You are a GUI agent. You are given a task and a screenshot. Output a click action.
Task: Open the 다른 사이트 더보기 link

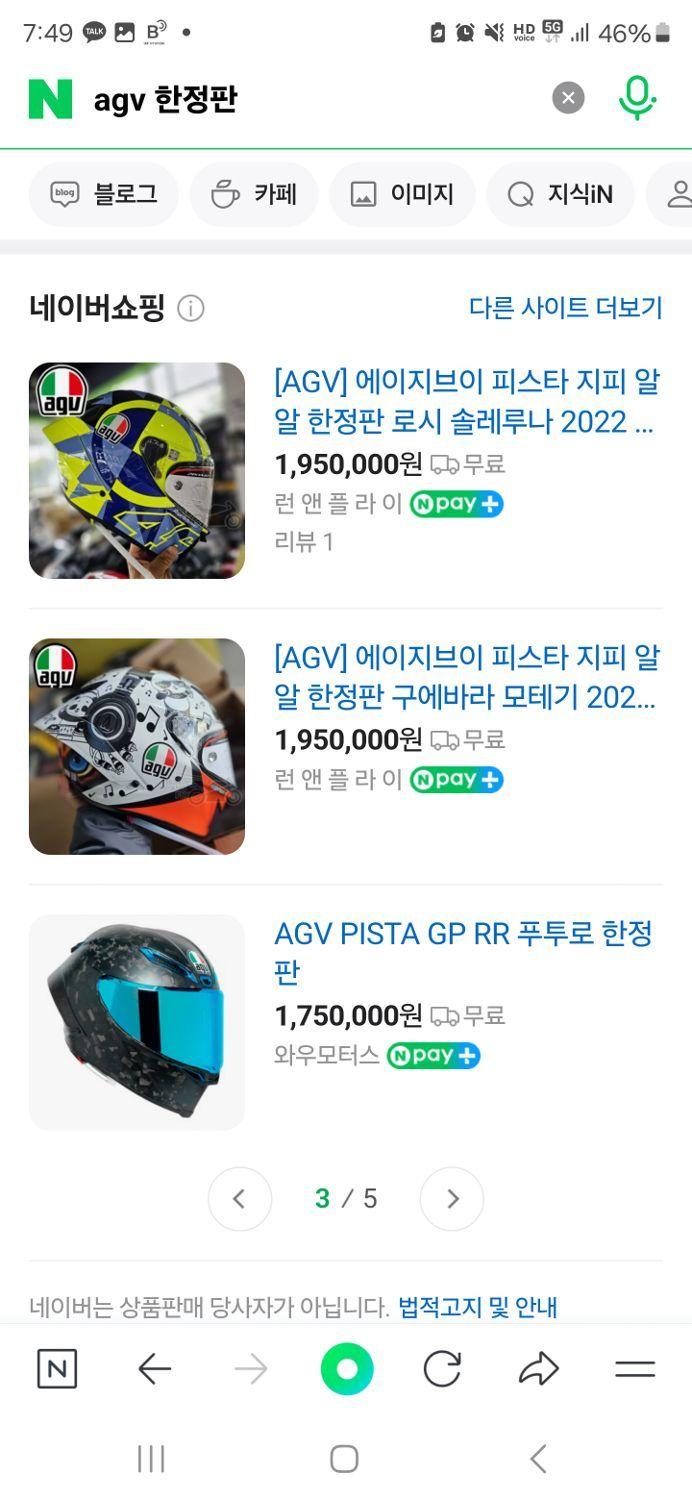point(565,308)
